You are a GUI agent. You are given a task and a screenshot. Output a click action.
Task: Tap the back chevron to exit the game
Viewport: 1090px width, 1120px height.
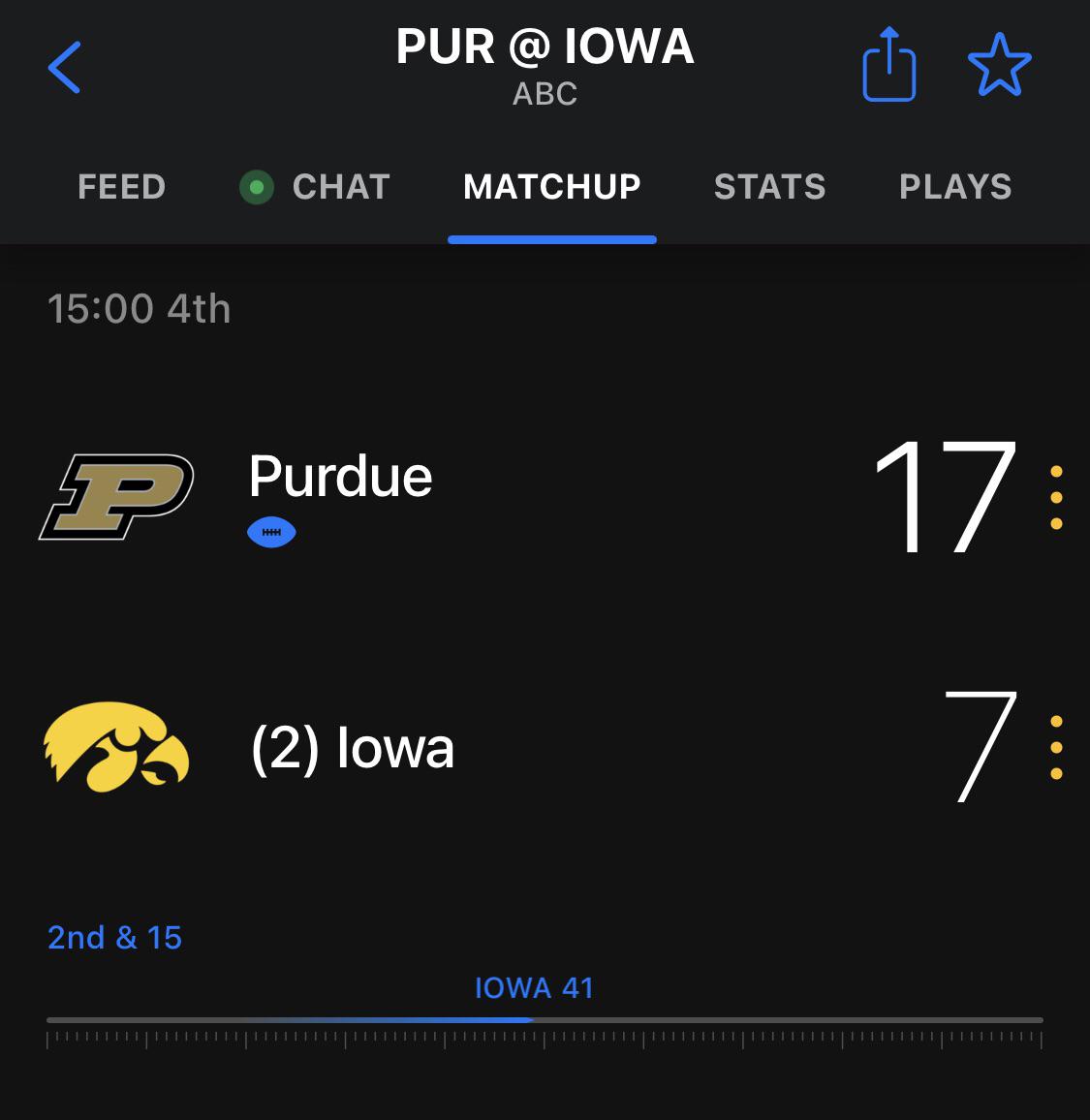pos(65,65)
